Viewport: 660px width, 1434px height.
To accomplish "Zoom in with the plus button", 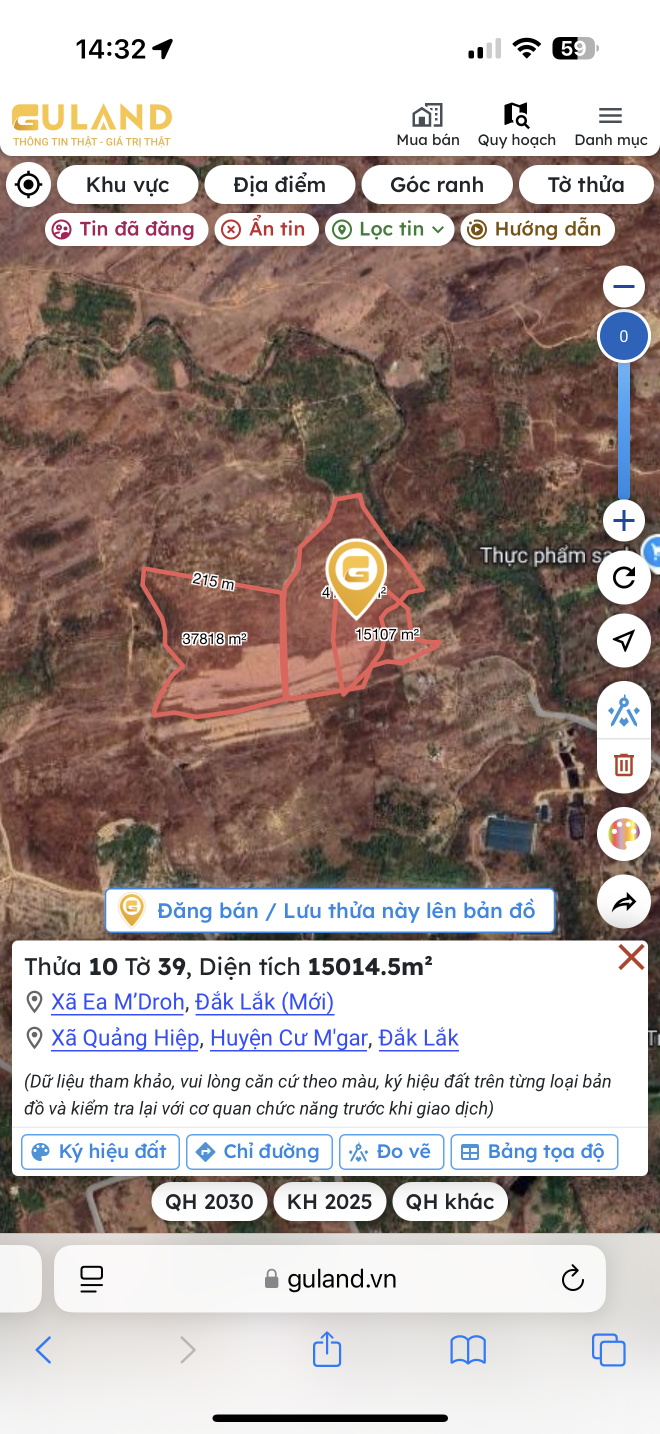I will [624, 521].
